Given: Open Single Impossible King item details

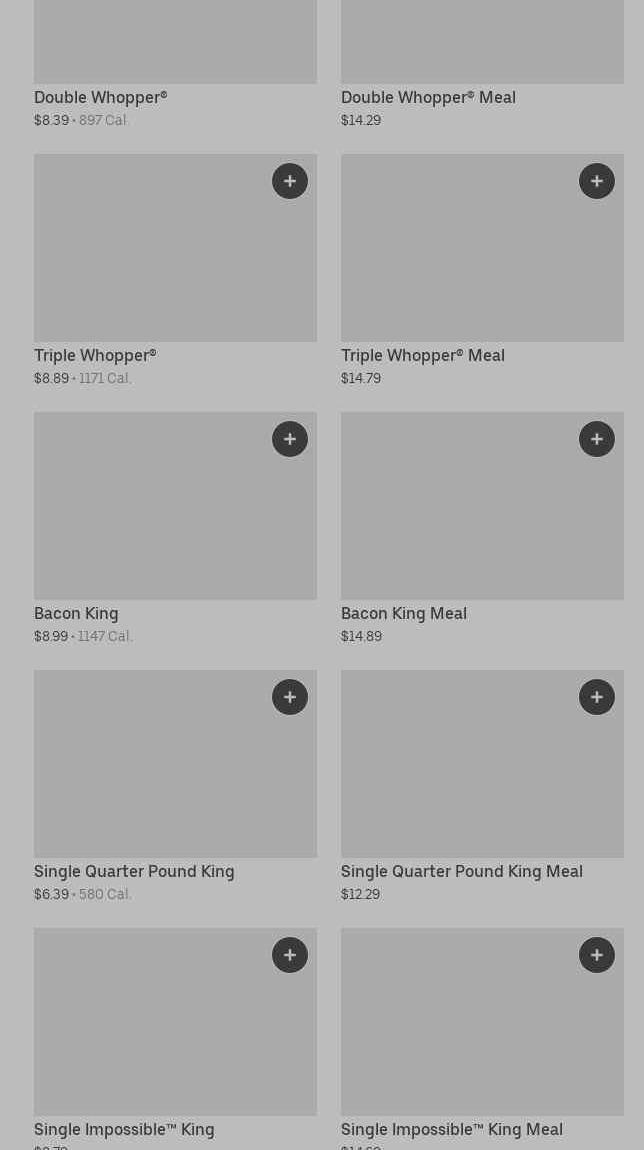Looking at the screenshot, I should point(175,1039).
